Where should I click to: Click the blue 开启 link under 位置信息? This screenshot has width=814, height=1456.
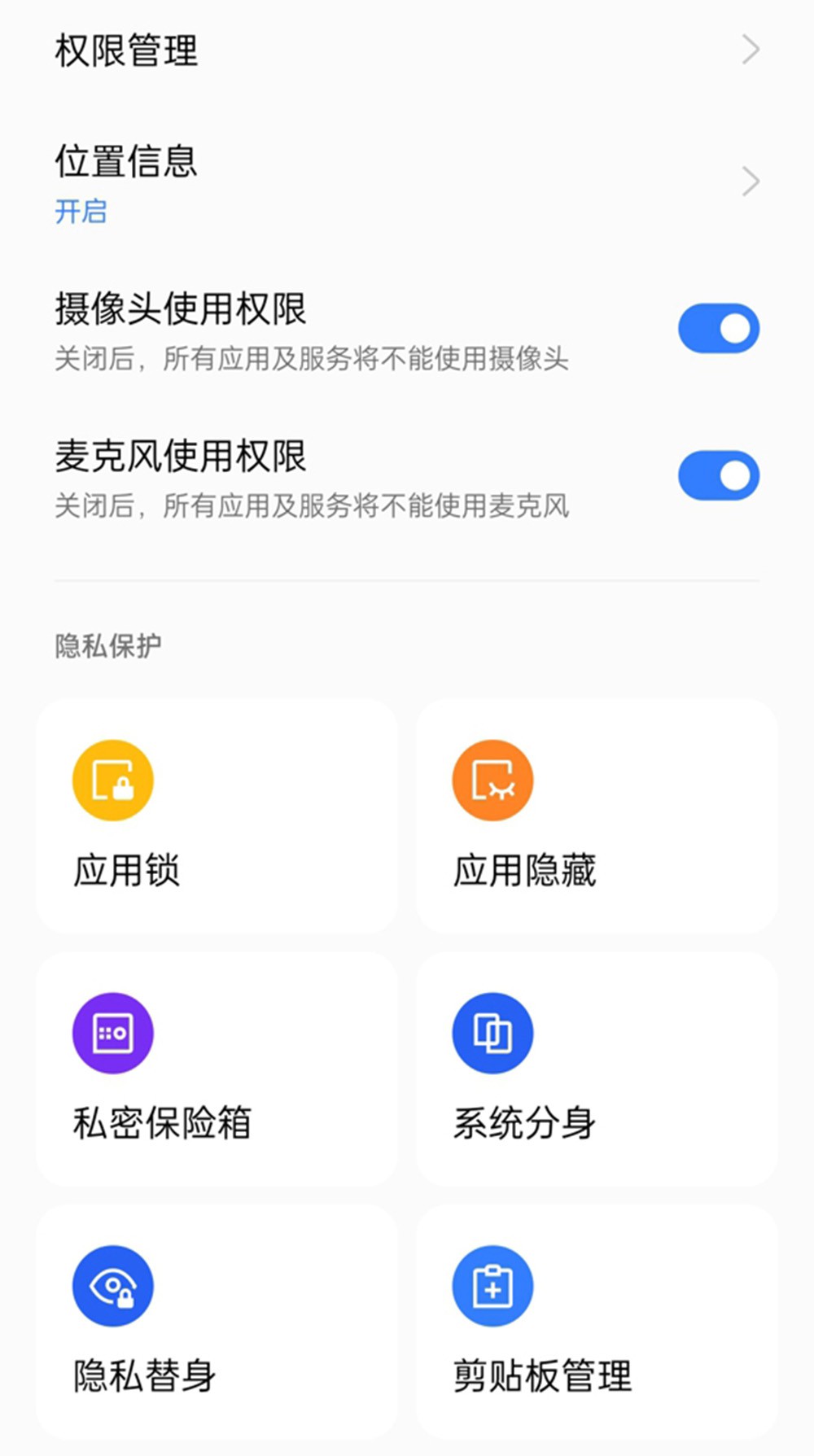[82, 212]
